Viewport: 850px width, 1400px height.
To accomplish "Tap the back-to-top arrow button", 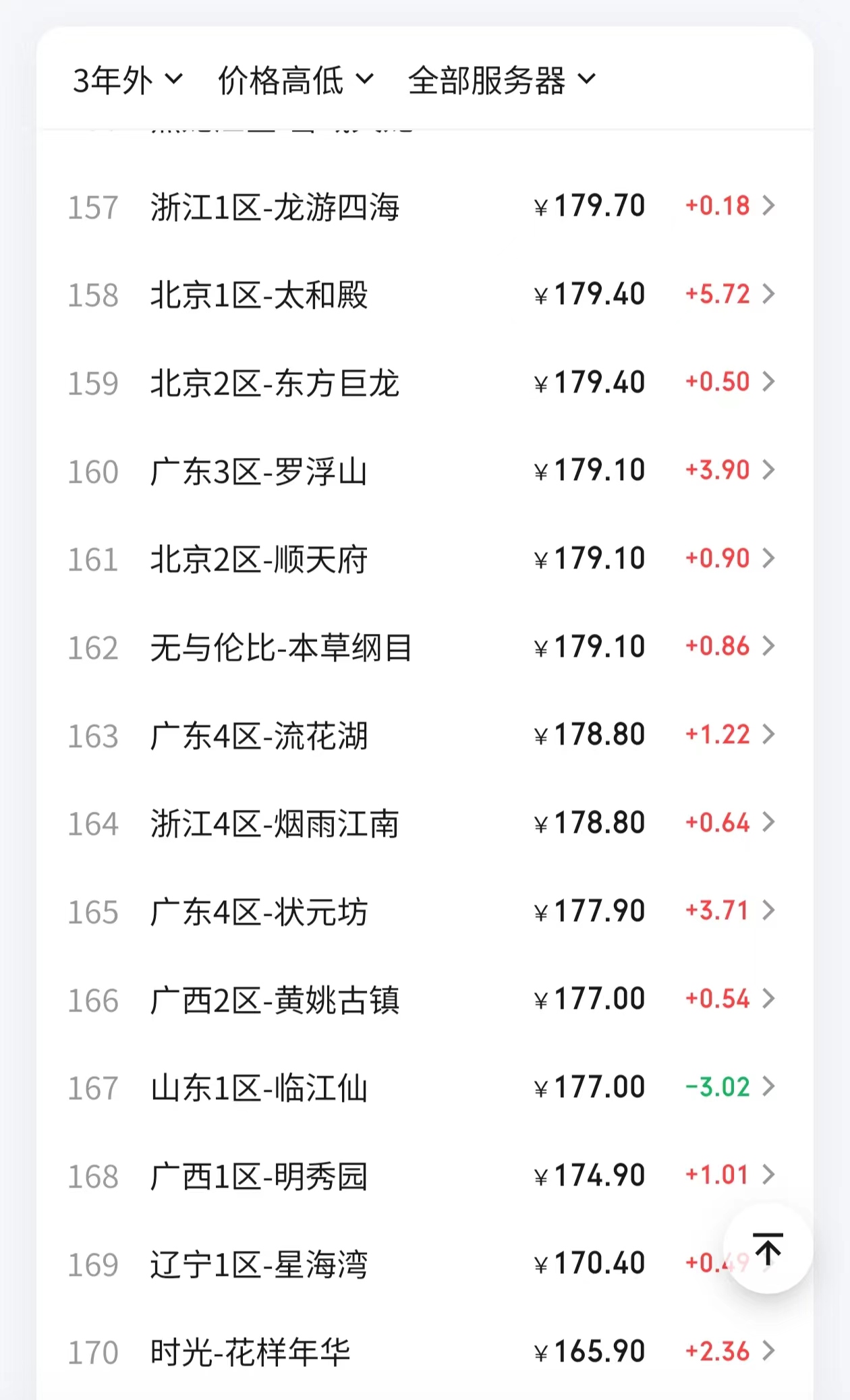I will click(768, 1249).
